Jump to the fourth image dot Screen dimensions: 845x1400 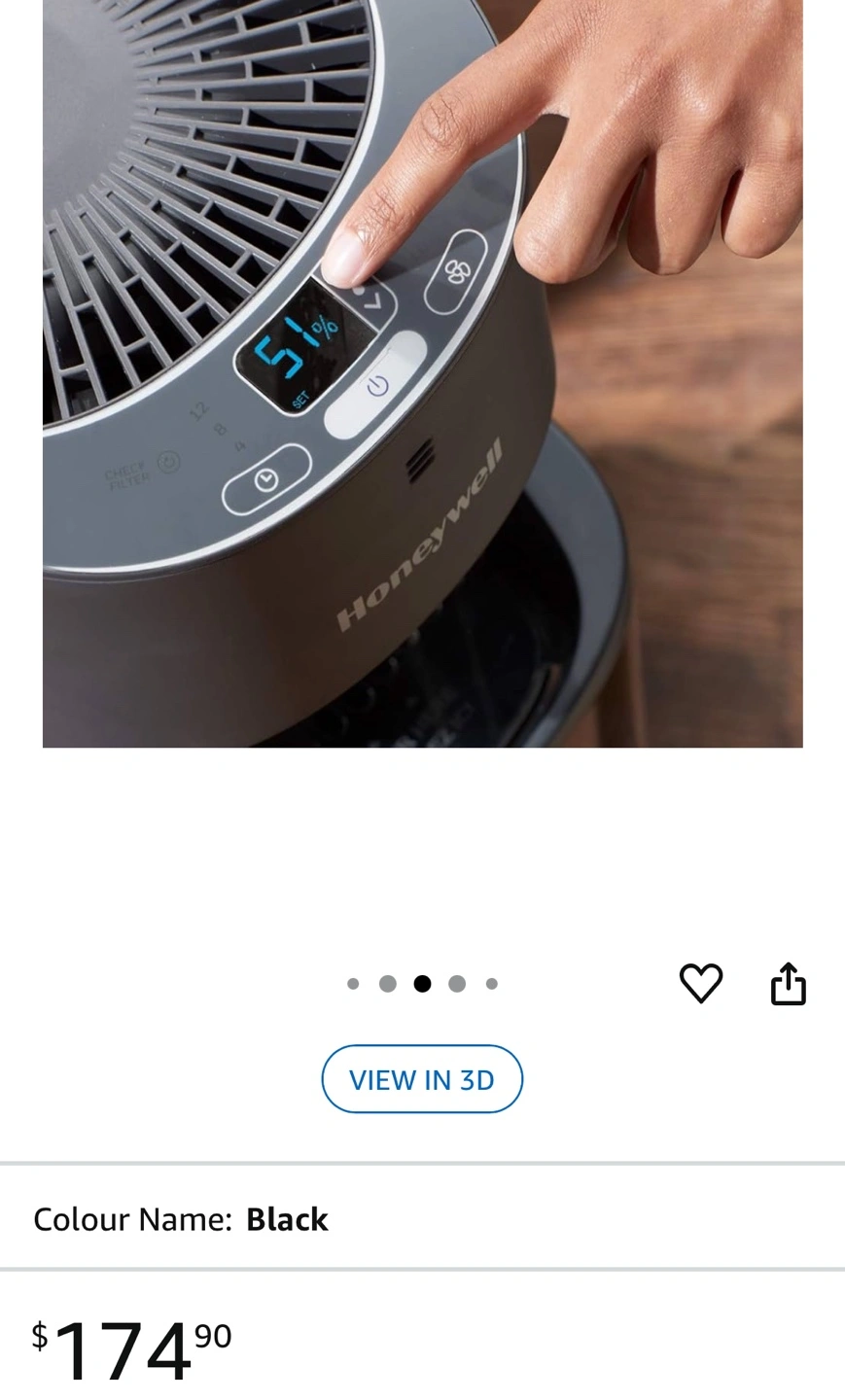coord(457,984)
